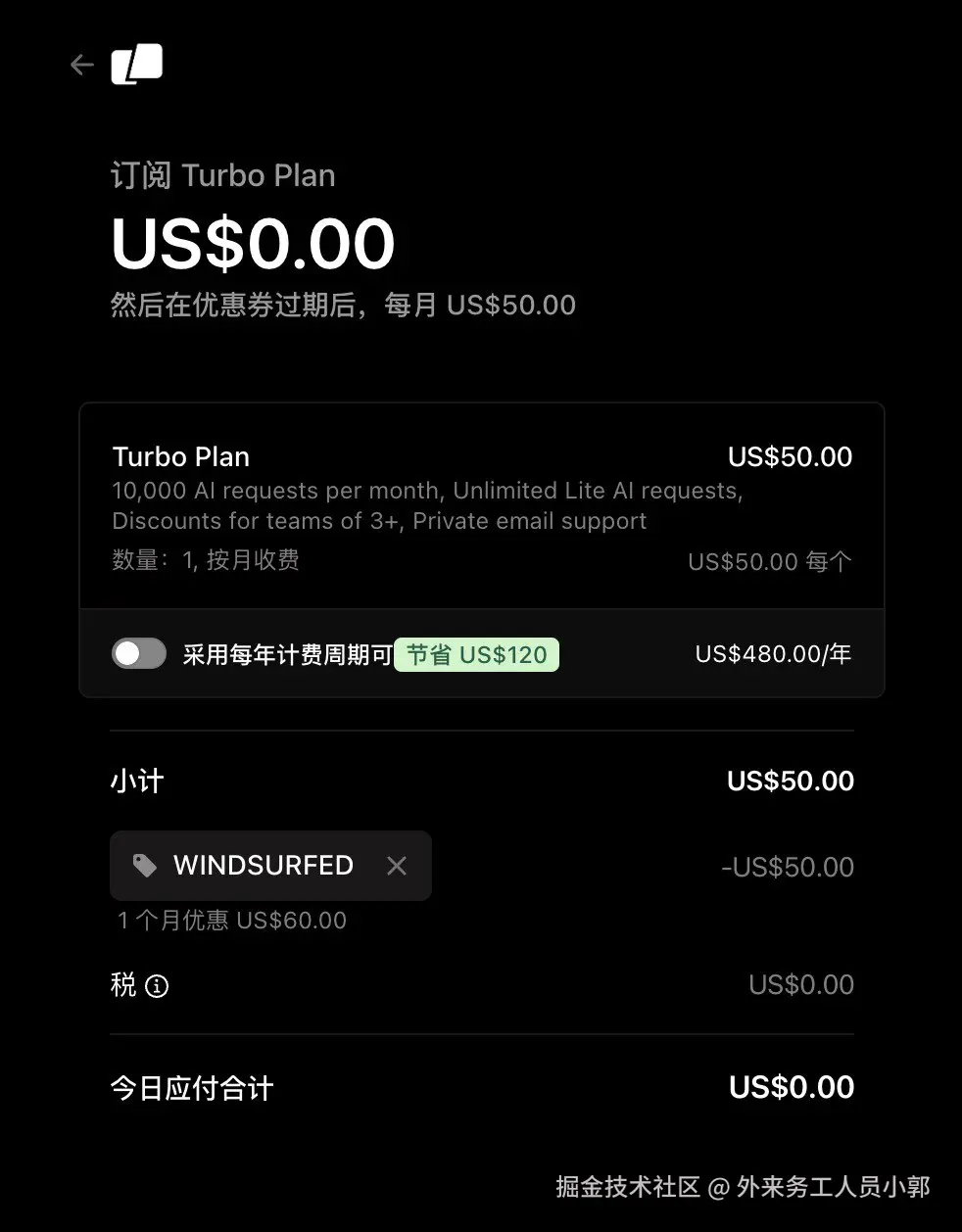The image size is (962, 1232).
Task: Click the US$480.00/年 yearly price
Action: 772,653
